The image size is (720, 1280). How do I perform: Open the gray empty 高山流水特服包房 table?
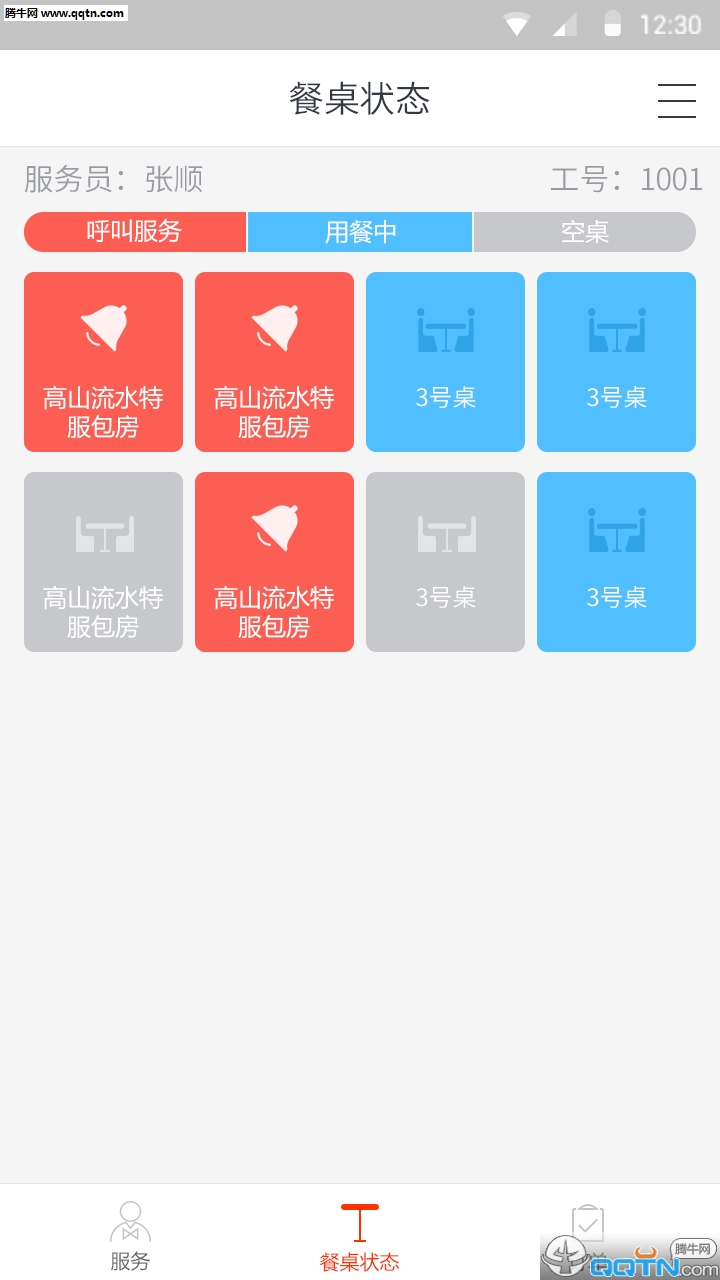tap(103, 562)
